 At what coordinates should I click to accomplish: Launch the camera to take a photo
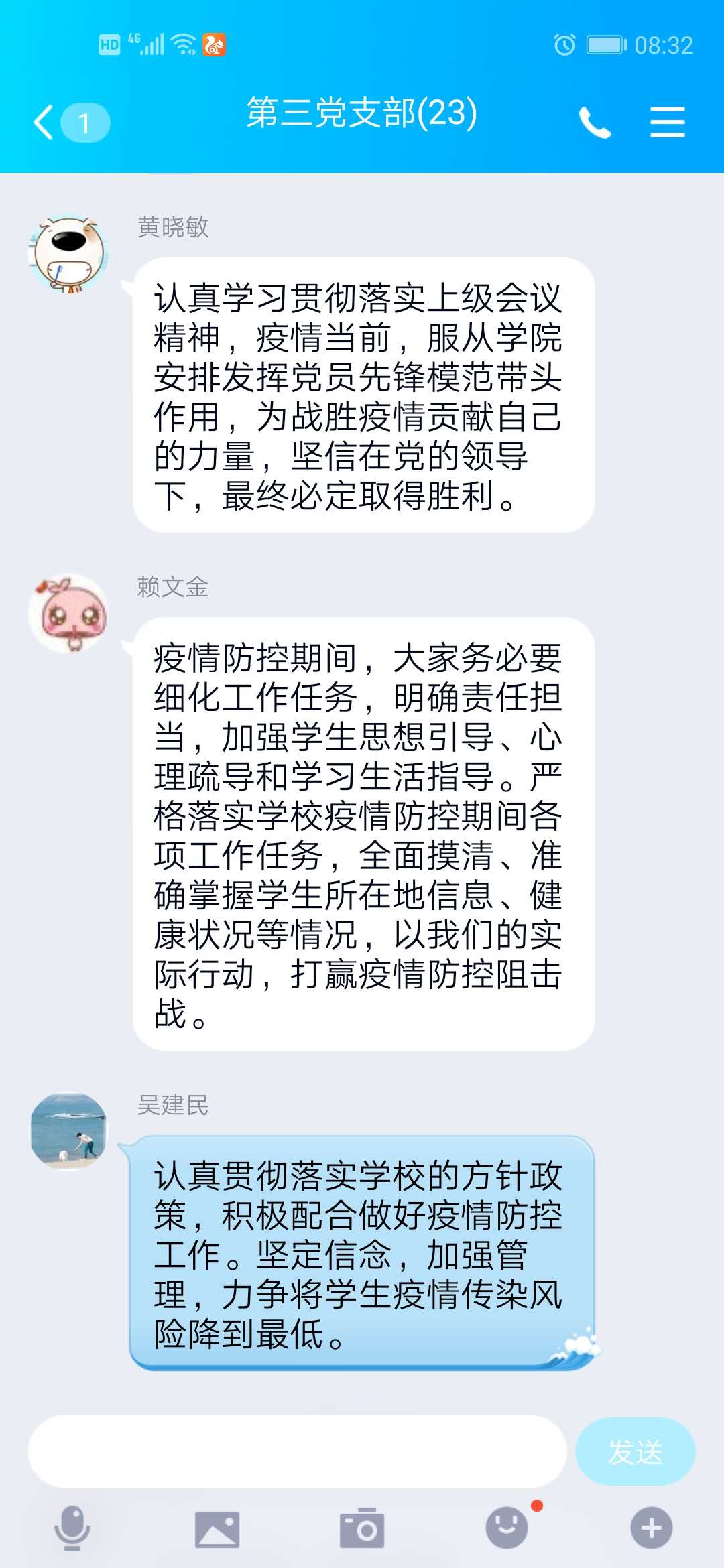point(362,1528)
